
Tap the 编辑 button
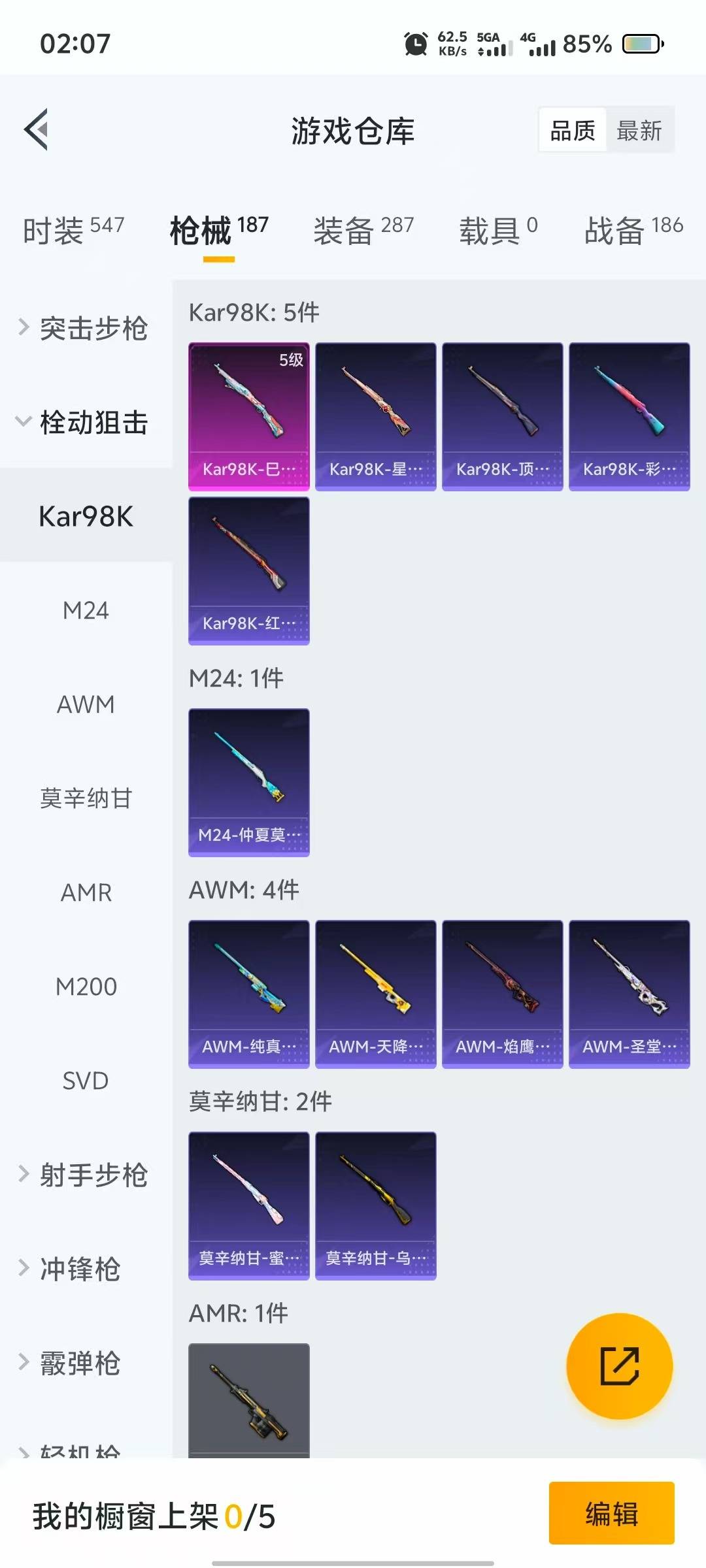point(611,1513)
